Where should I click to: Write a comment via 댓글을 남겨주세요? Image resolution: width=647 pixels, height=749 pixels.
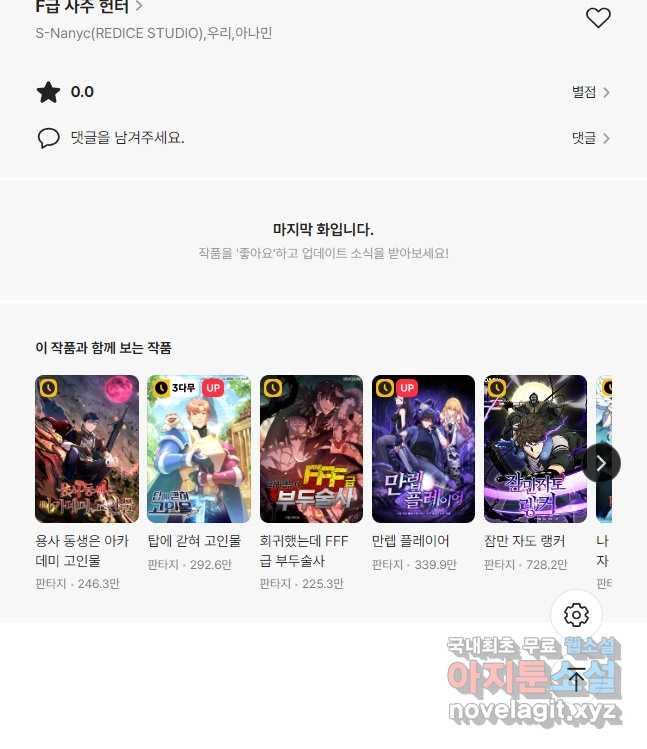126,138
